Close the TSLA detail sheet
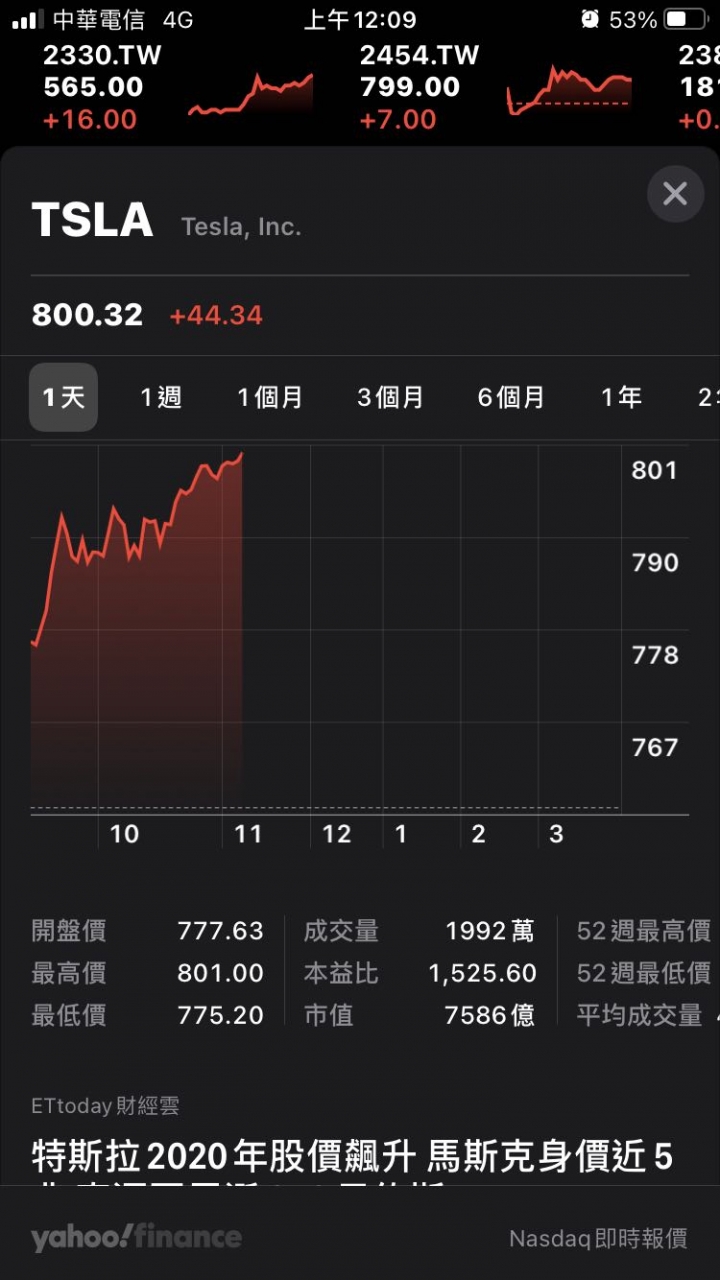720x1280 pixels. click(x=675, y=194)
